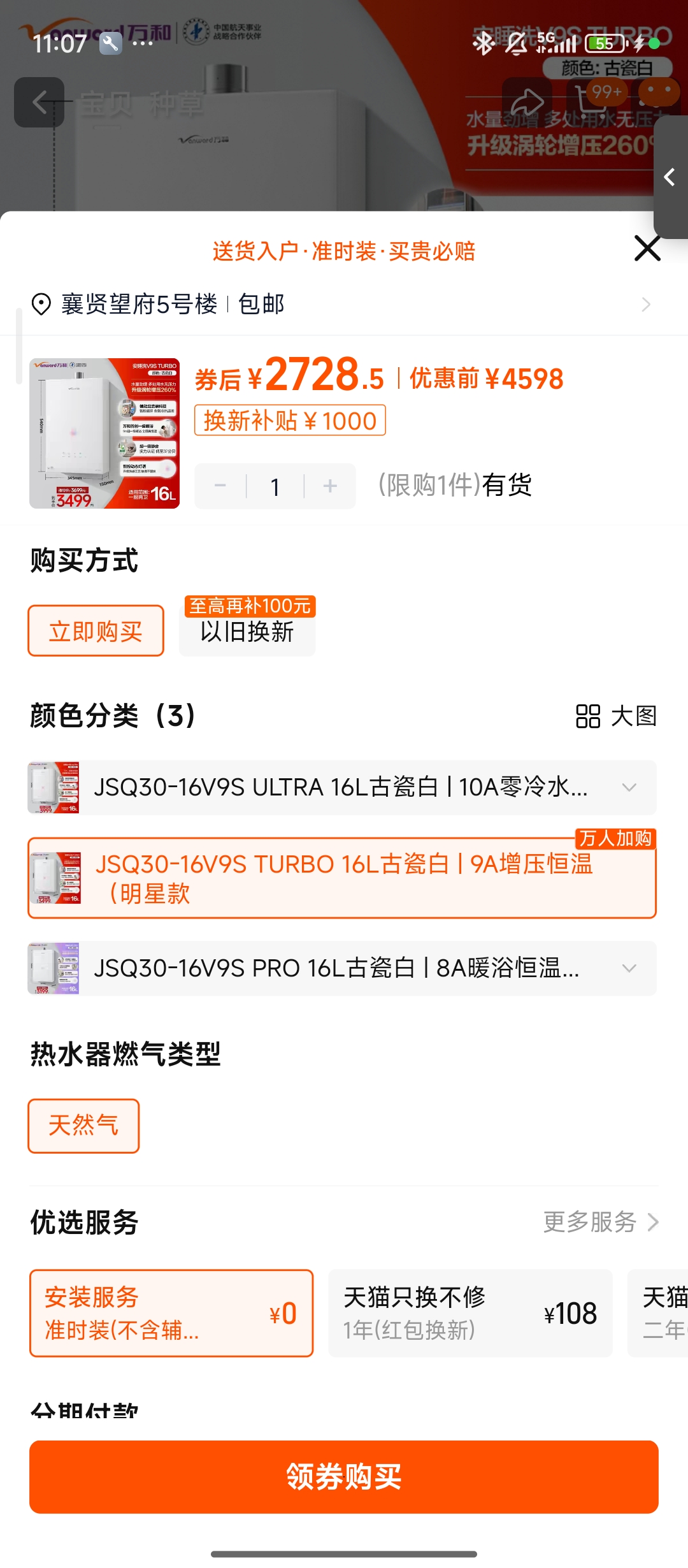
Task: Increase quantity with plus button
Action: click(330, 486)
